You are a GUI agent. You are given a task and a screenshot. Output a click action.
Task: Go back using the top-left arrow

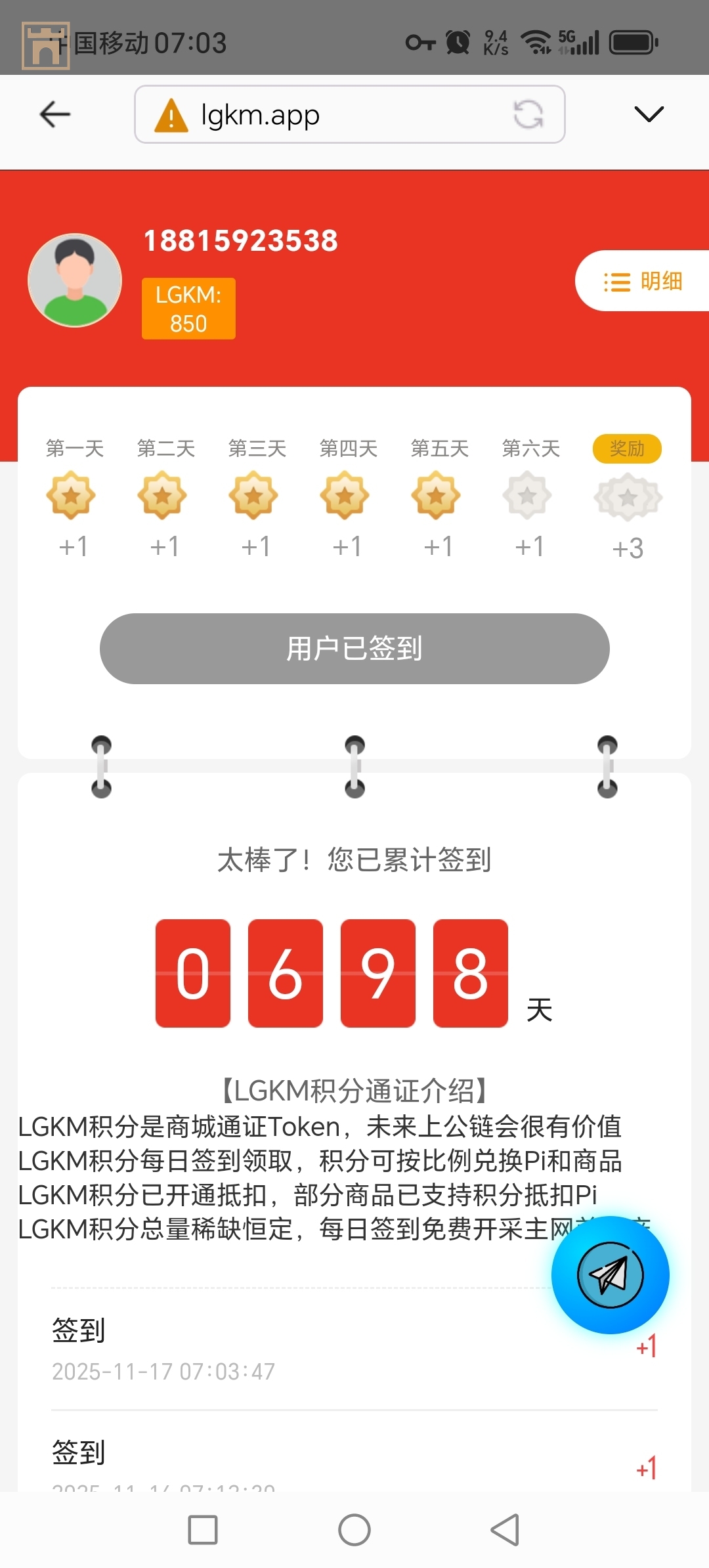55,115
